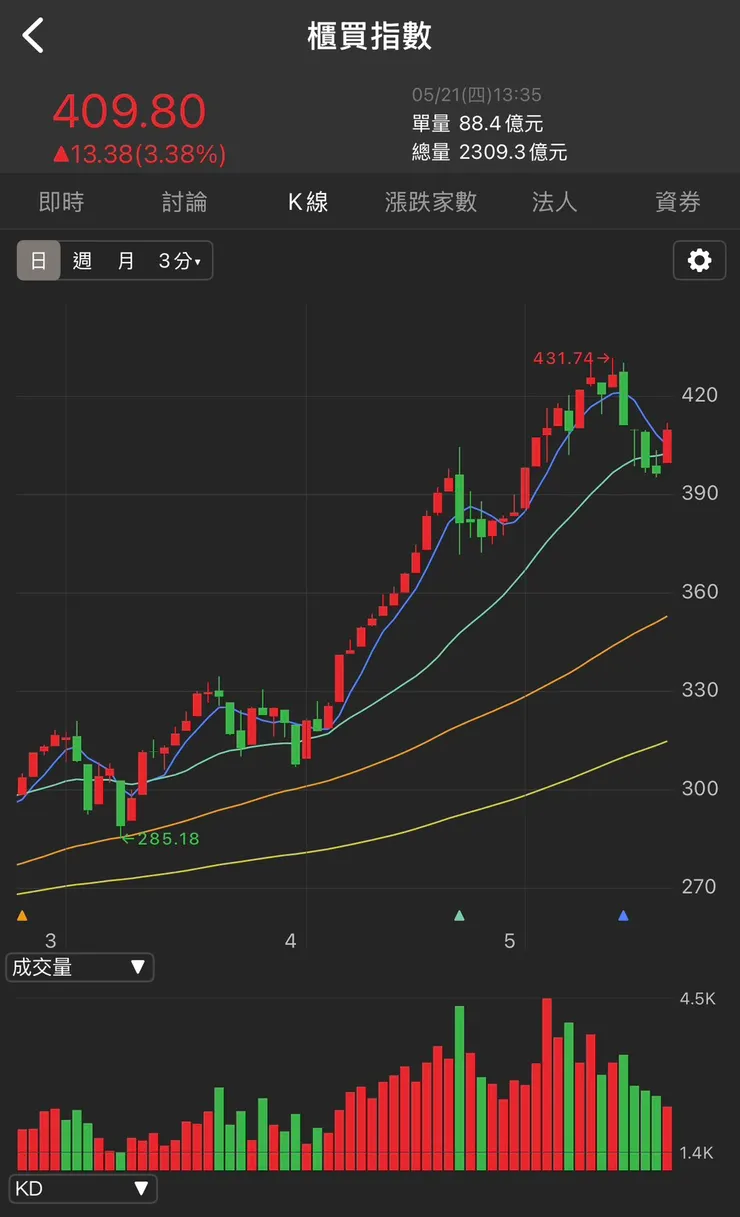Image resolution: width=740 pixels, height=1217 pixels.
Task: Expand the 3分 minute interval dropdown
Action: 180,261
